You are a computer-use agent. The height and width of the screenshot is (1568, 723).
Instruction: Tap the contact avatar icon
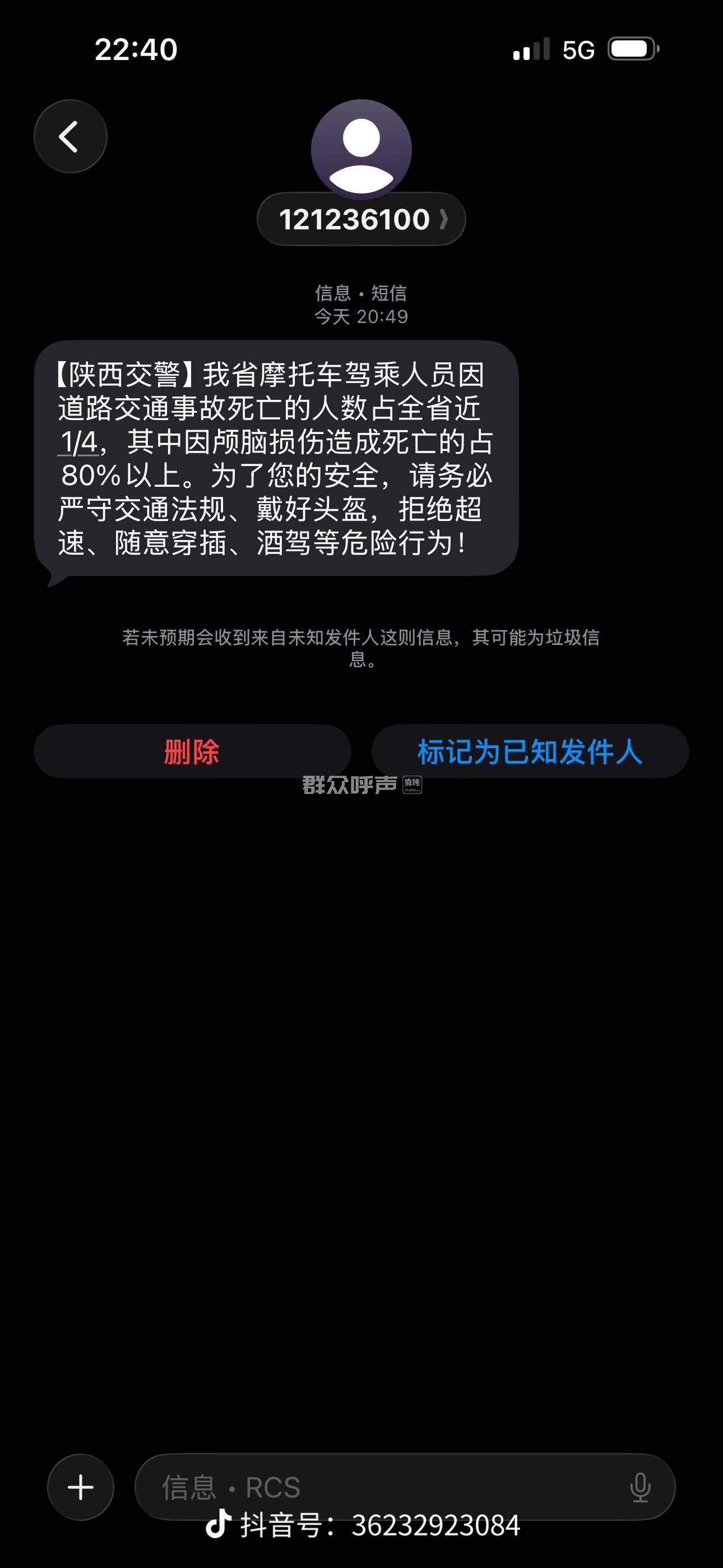pos(361,149)
